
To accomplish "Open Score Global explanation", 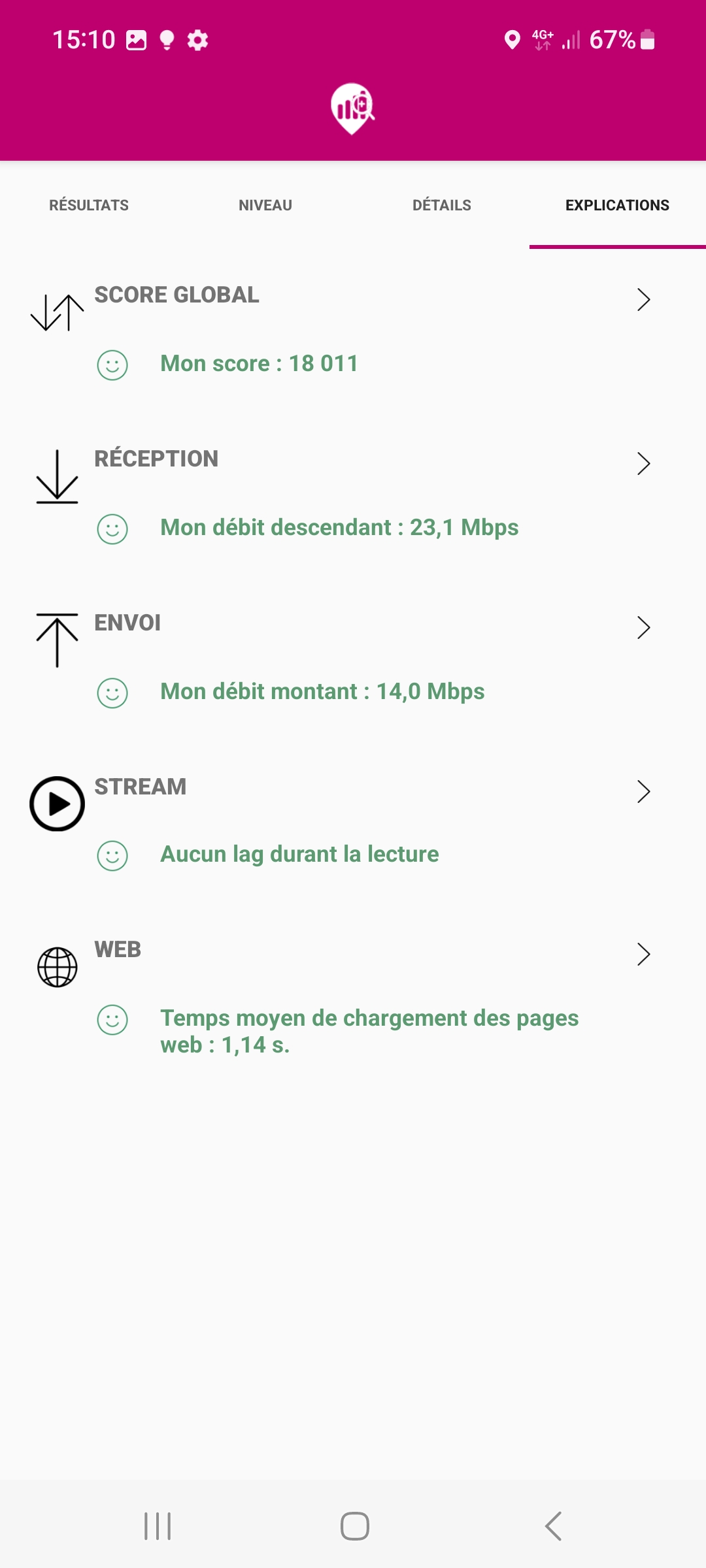I will [x=643, y=300].
